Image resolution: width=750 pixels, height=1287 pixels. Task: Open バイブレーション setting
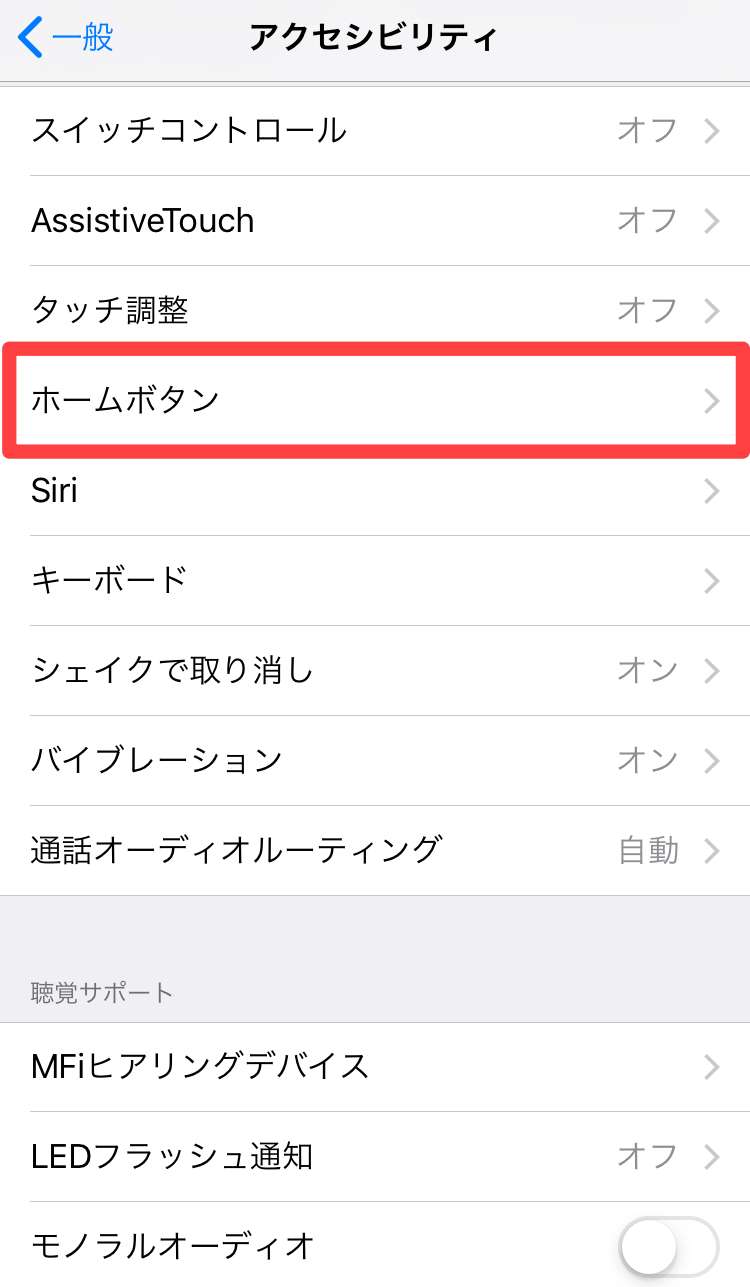[375, 761]
